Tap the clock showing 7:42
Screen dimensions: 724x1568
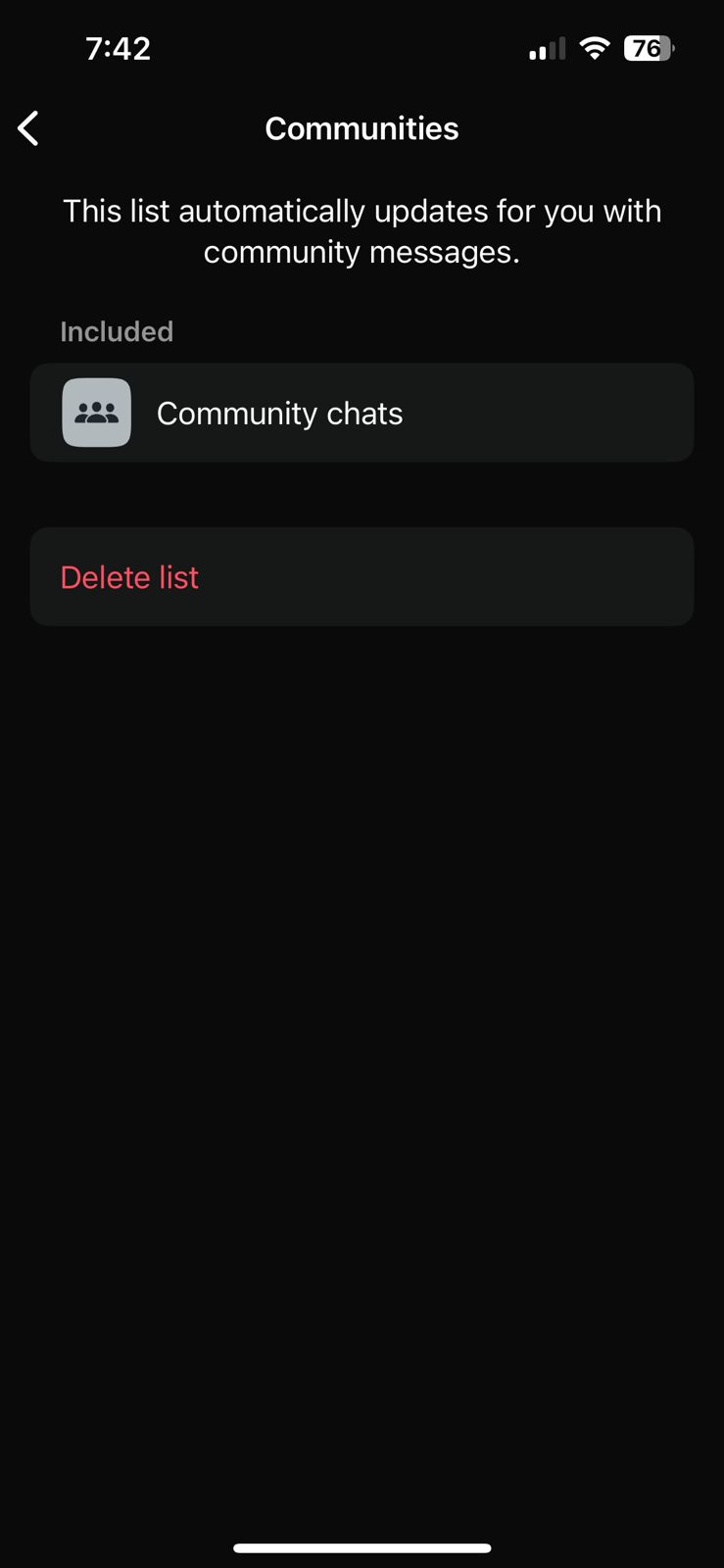pos(120,47)
